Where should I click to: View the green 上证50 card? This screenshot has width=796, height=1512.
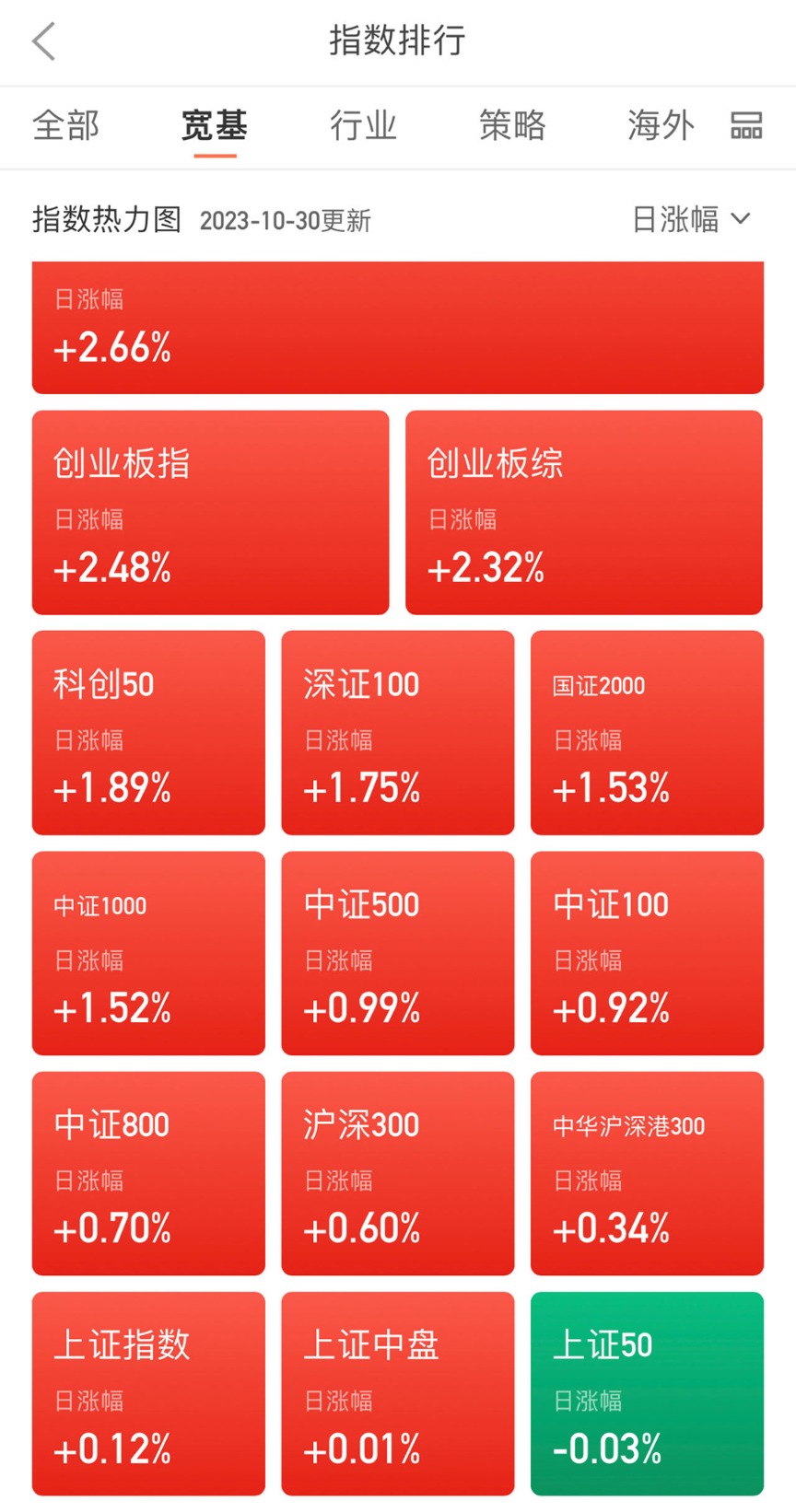[x=647, y=1393]
